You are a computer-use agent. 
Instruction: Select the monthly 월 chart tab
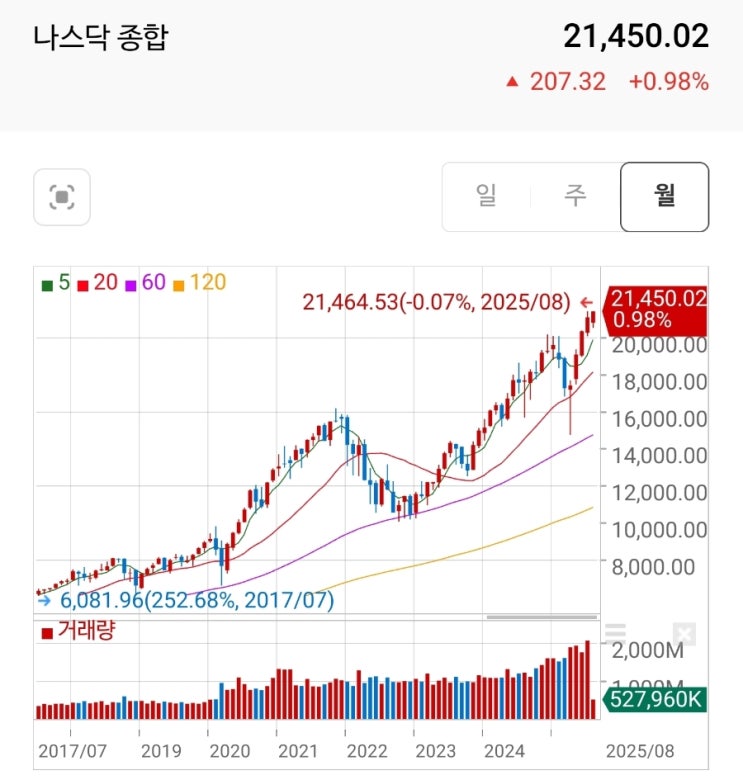664,197
